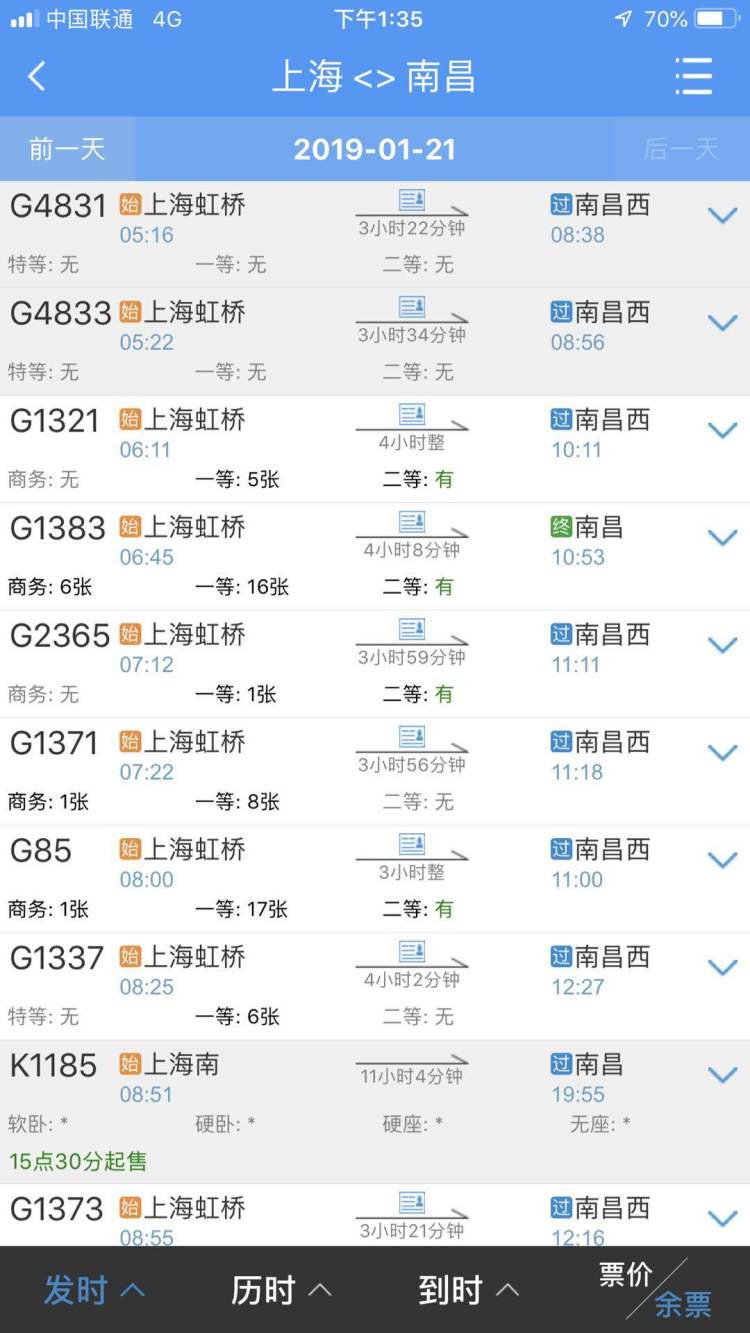Open train G1321 row
The image size is (750, 1333).
375,449
